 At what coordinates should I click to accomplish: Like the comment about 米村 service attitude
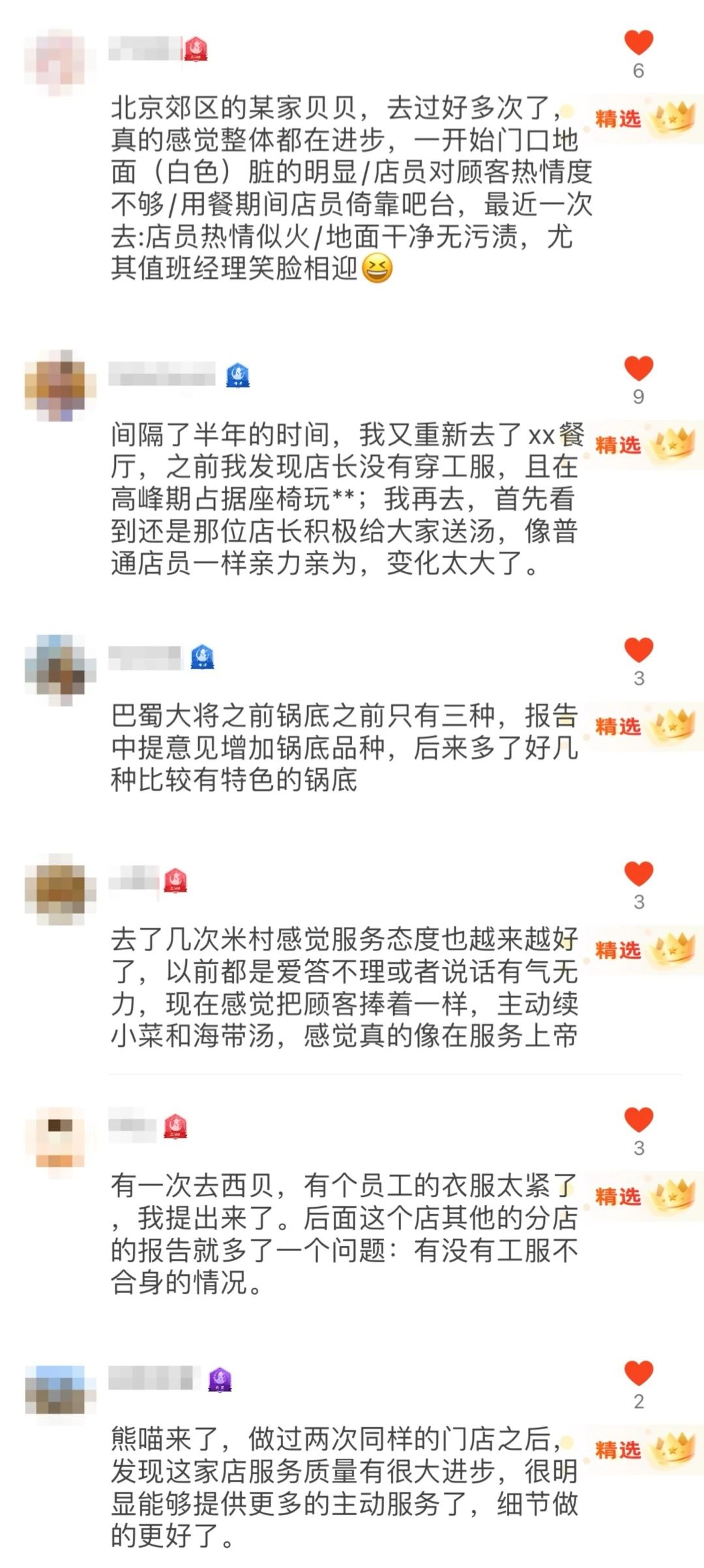(x=638, y=874)
